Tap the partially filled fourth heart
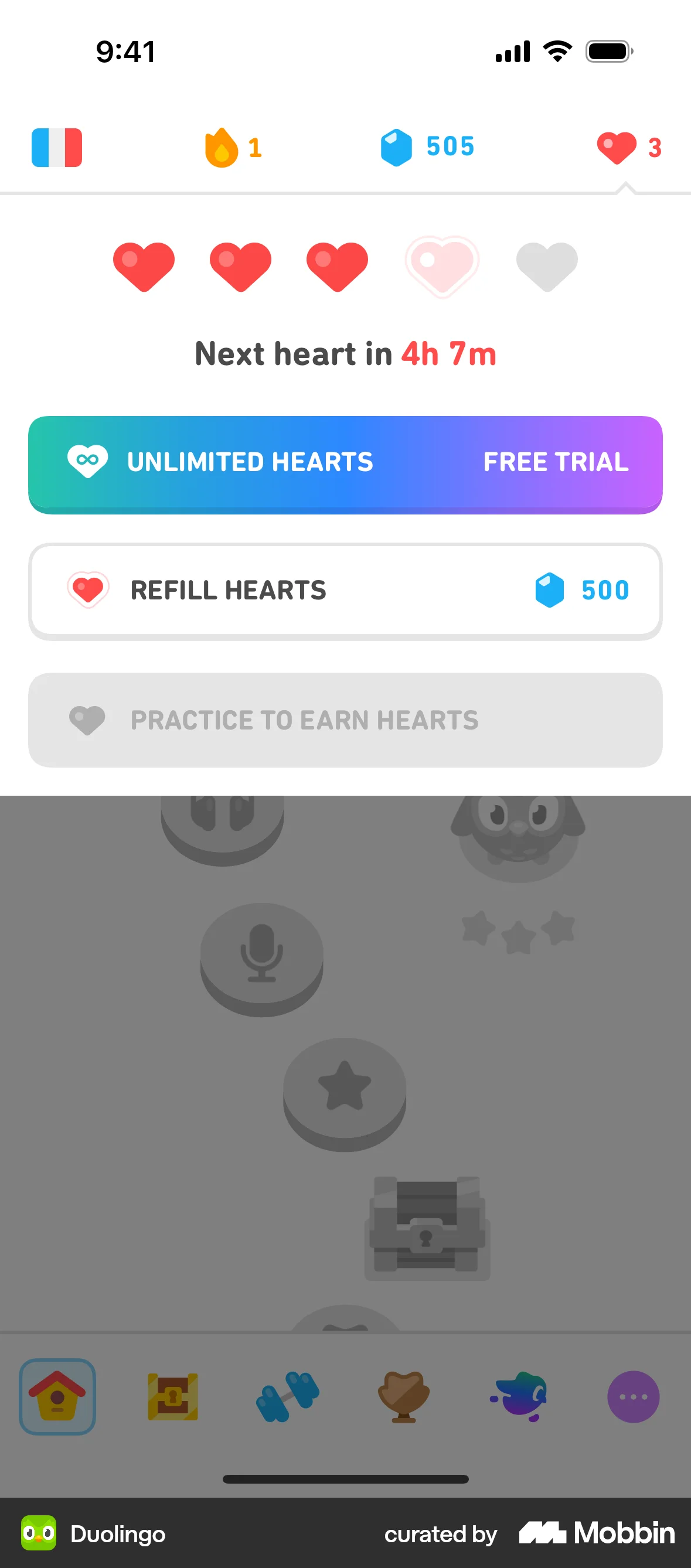Image resolution: width=691 pixels, height=1568 pixels. tap(442, 266)
